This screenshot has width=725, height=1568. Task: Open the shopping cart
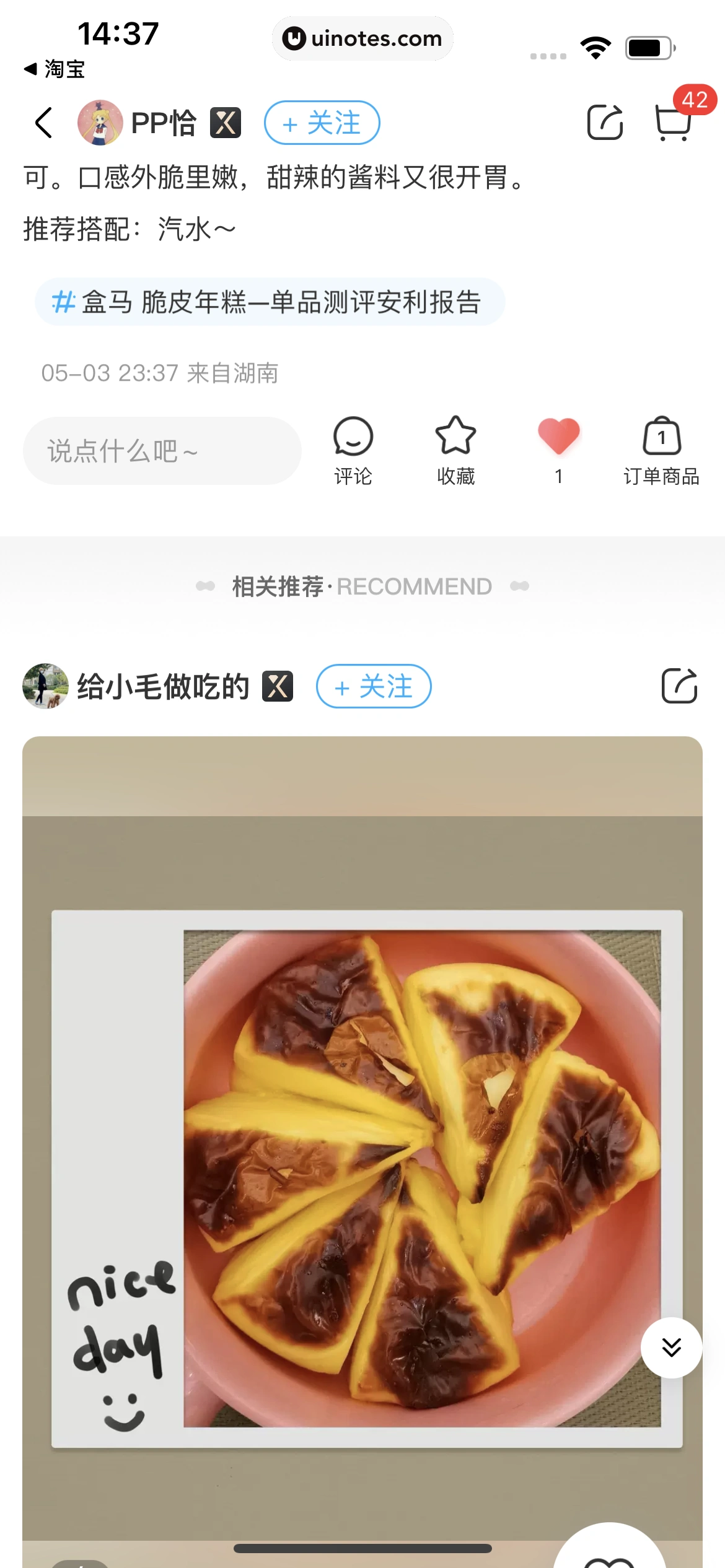point(674,121)
